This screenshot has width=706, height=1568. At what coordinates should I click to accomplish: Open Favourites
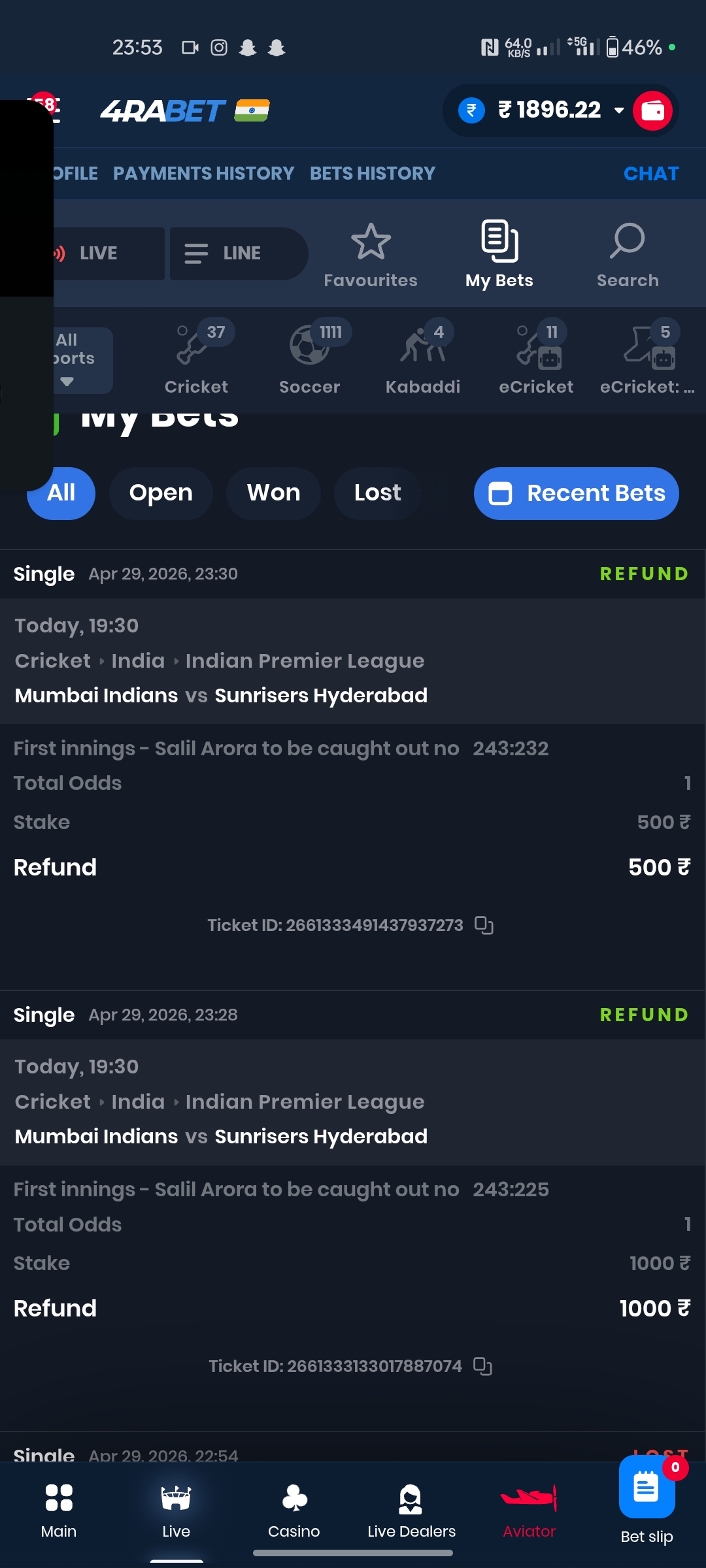tap(371, 256)
